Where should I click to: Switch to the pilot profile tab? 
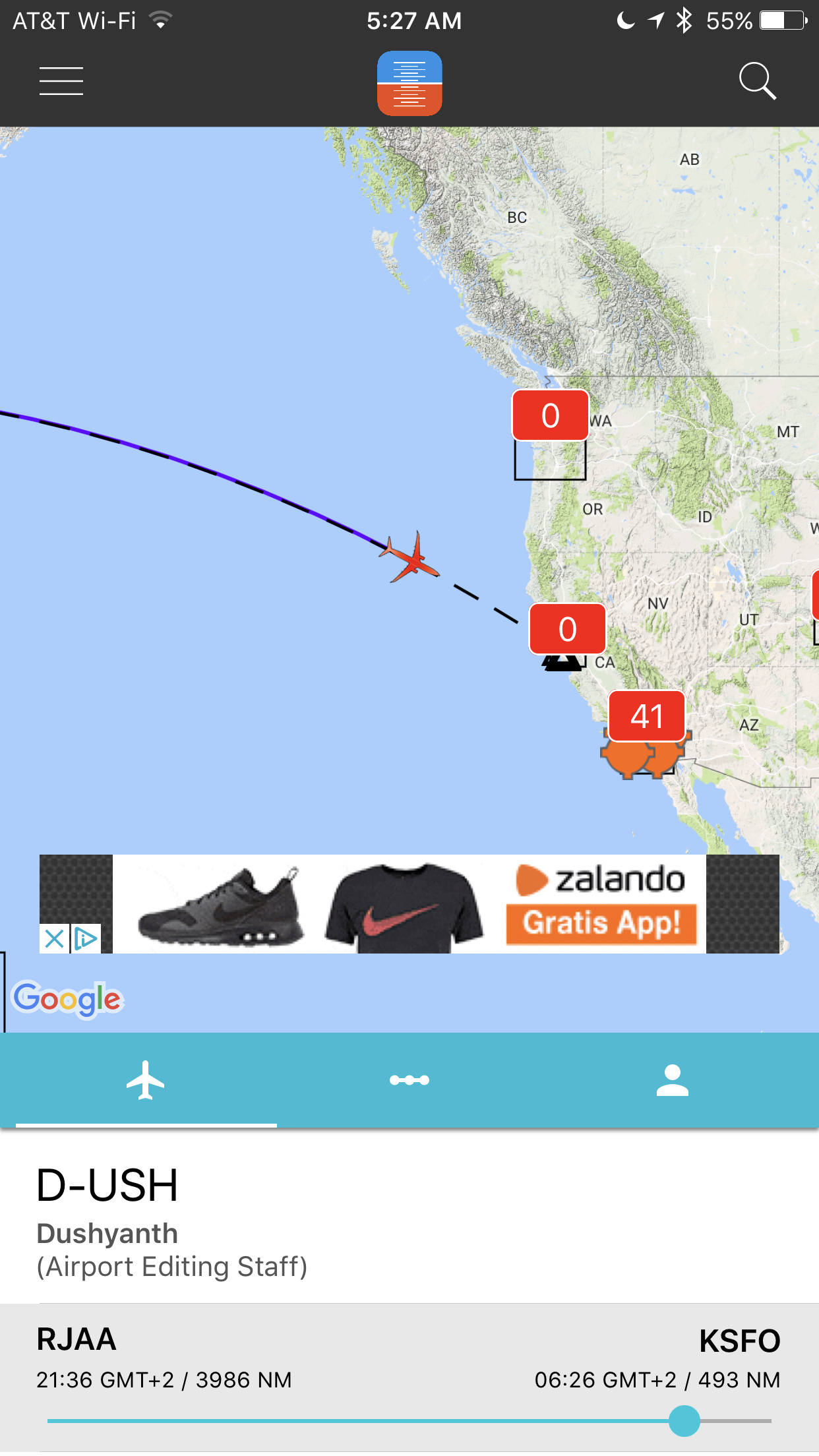(672, 1080)
